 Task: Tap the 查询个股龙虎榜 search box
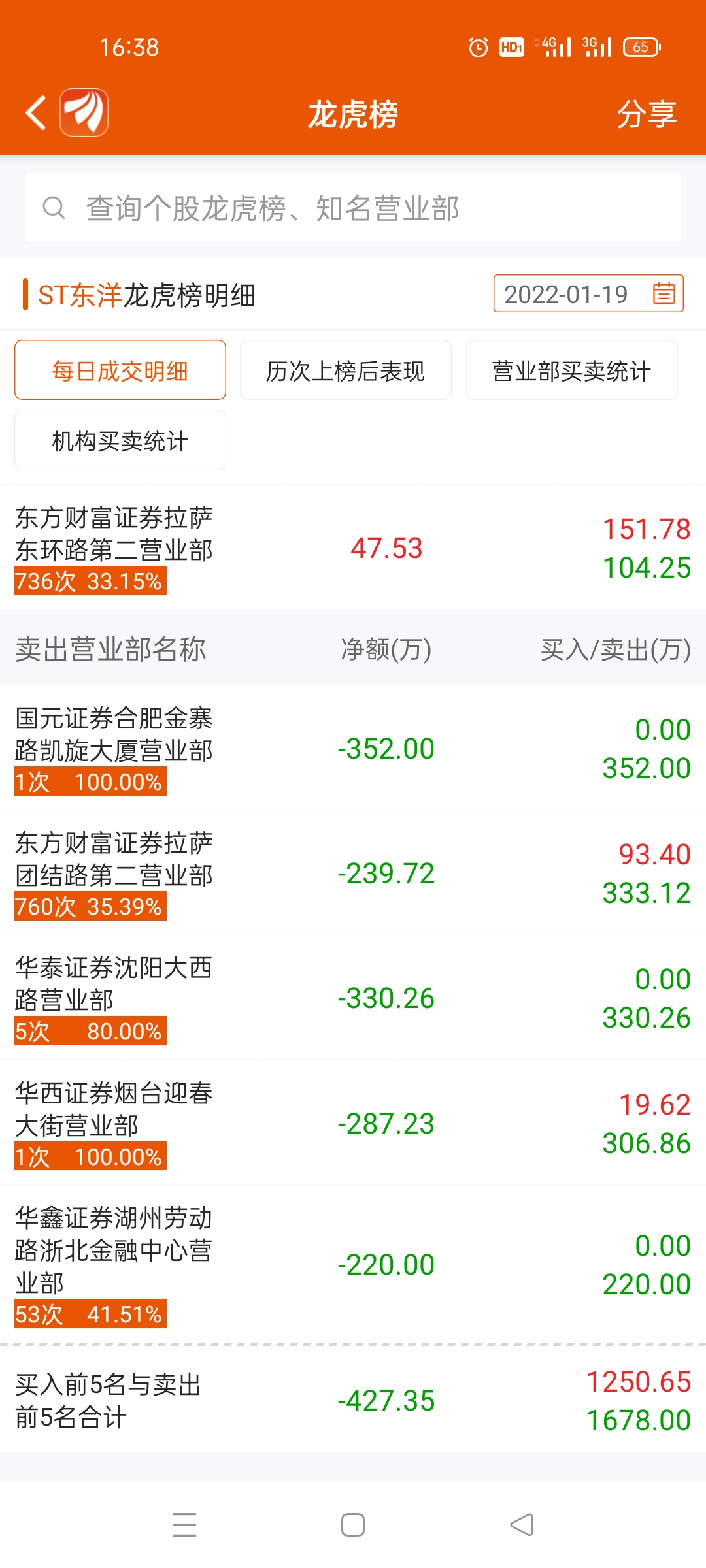coord(353,208)
